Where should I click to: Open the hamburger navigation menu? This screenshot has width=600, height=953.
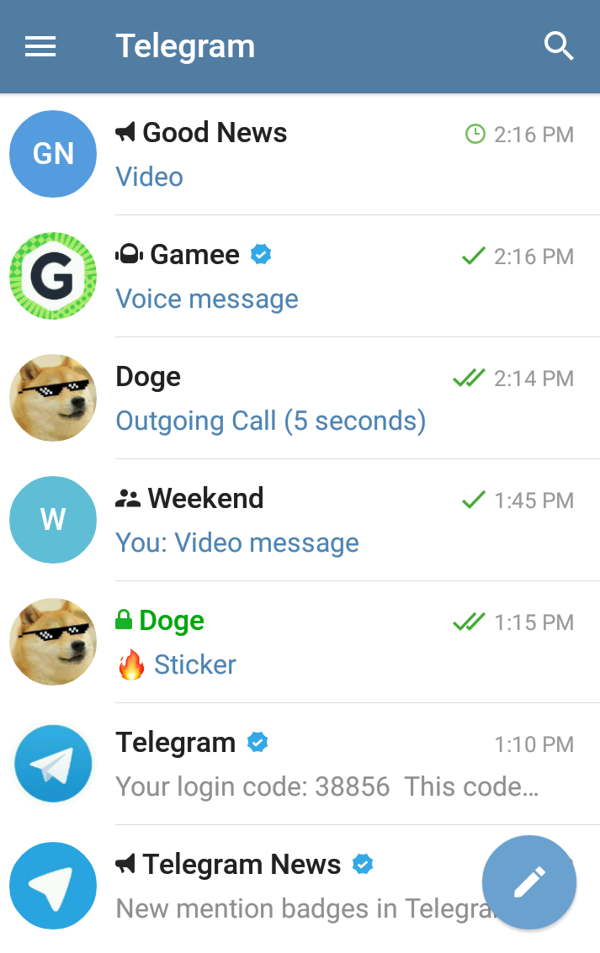point(40,46)
